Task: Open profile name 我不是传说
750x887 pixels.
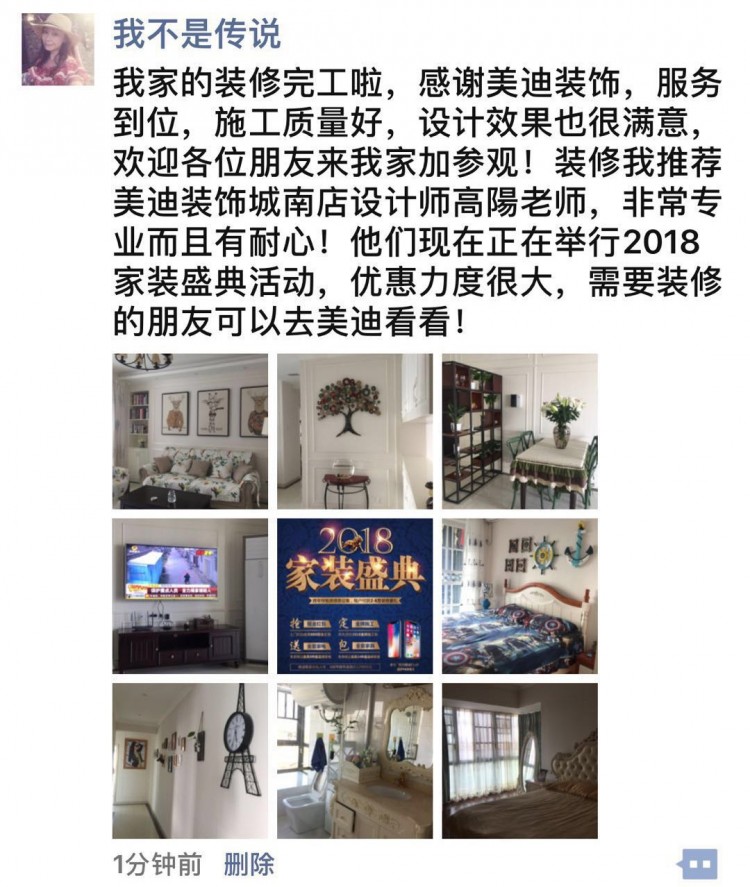Action: tap(197, 35)
